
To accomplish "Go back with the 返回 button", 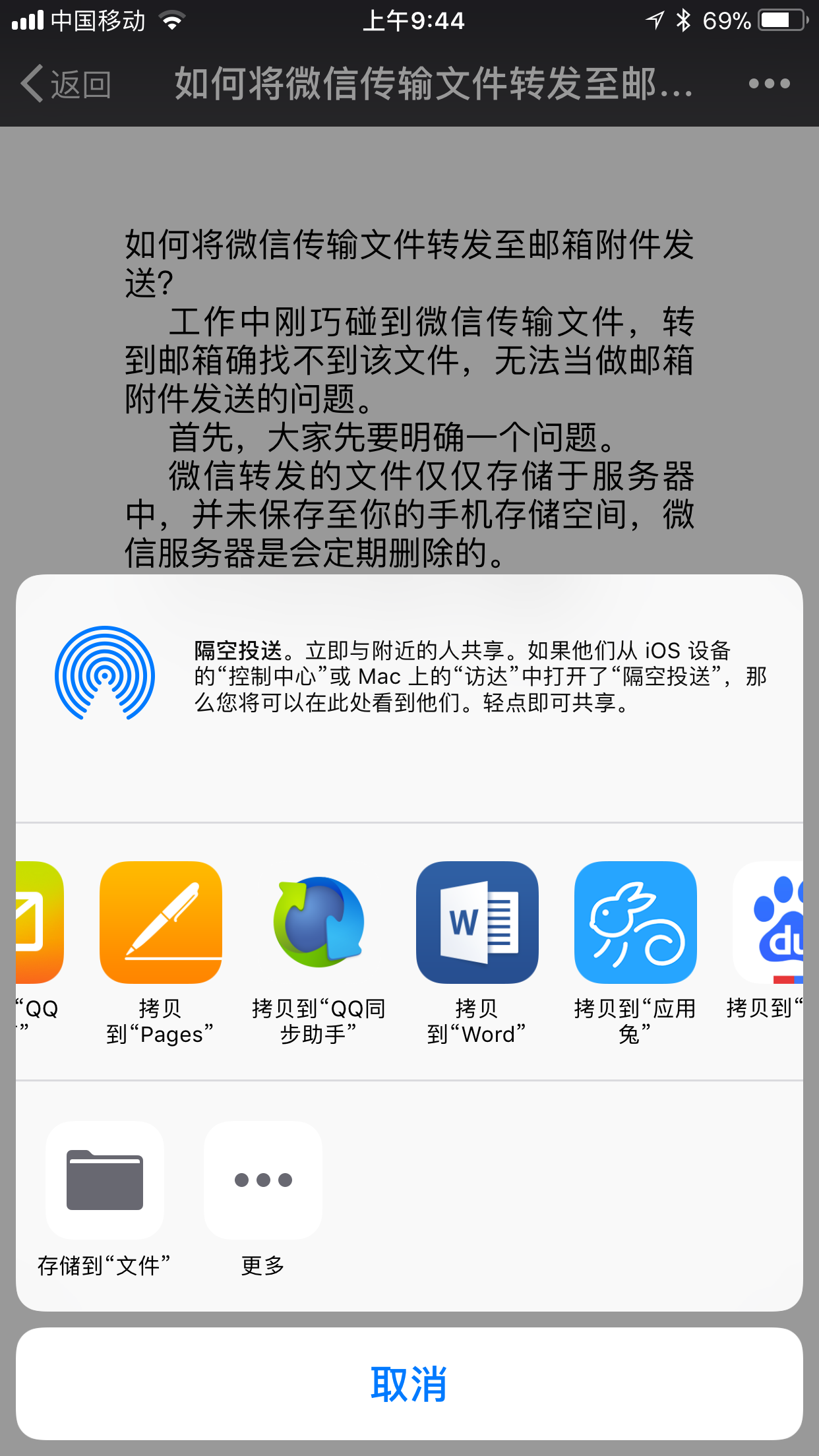I will (66, 84).
